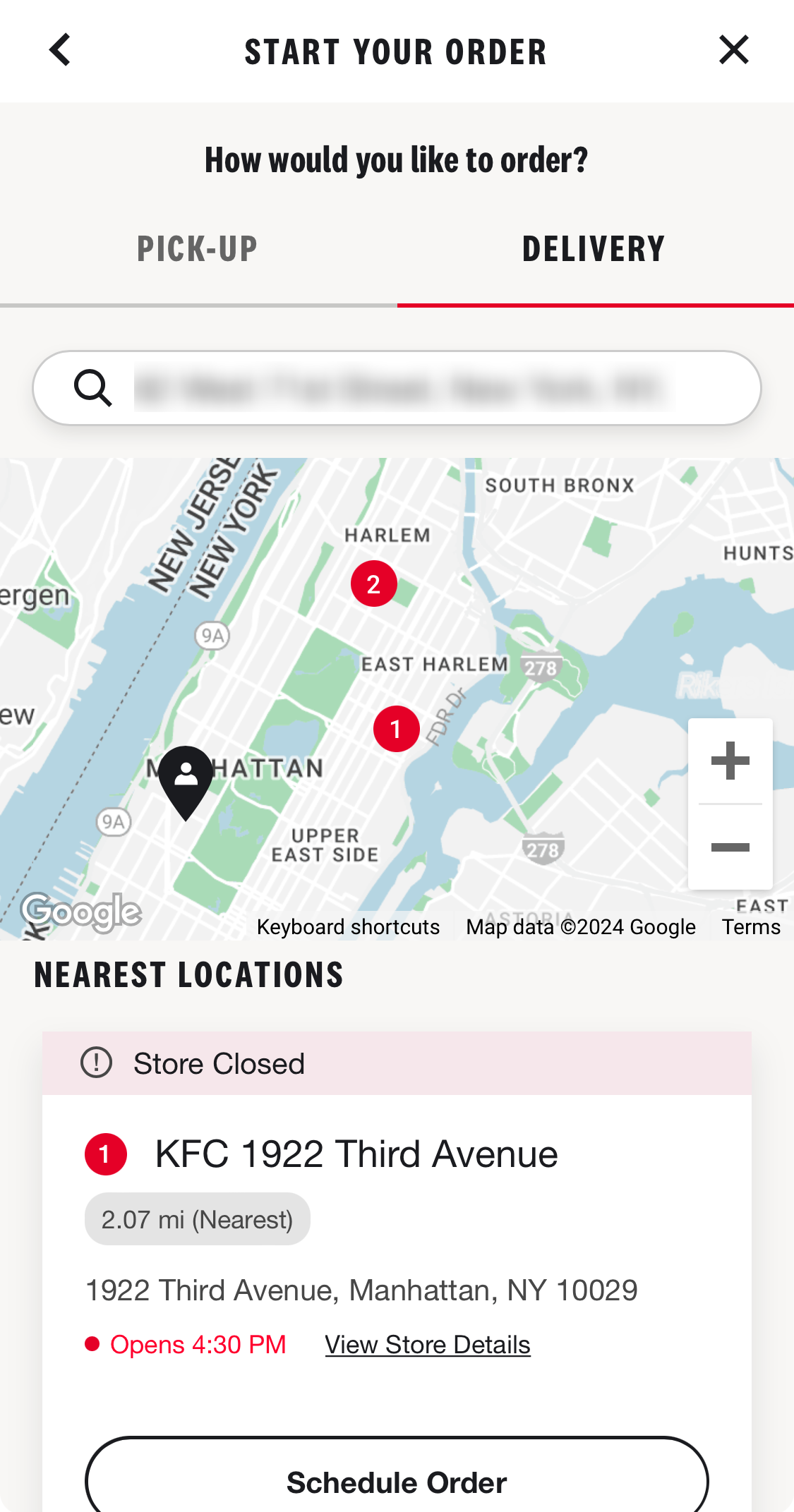Open View Store Details
Viewport: 794px width, 1512px height.
[x=427, y=1344]
